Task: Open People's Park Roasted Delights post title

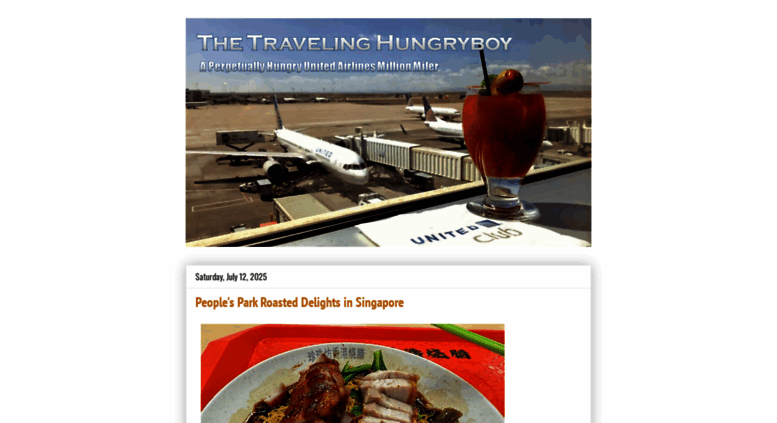Action: 299,302
